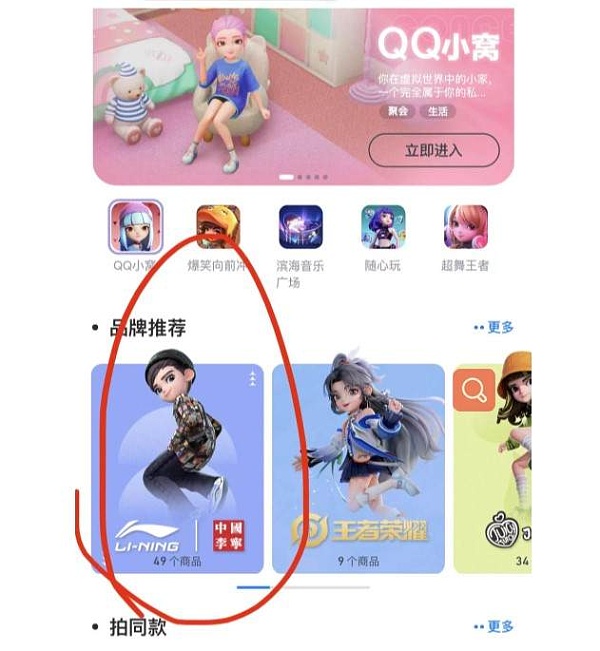Image resolution: width=600 pixels, height=651 pixels.
Task: Tap the orange search icon
Action: (474, 391)
